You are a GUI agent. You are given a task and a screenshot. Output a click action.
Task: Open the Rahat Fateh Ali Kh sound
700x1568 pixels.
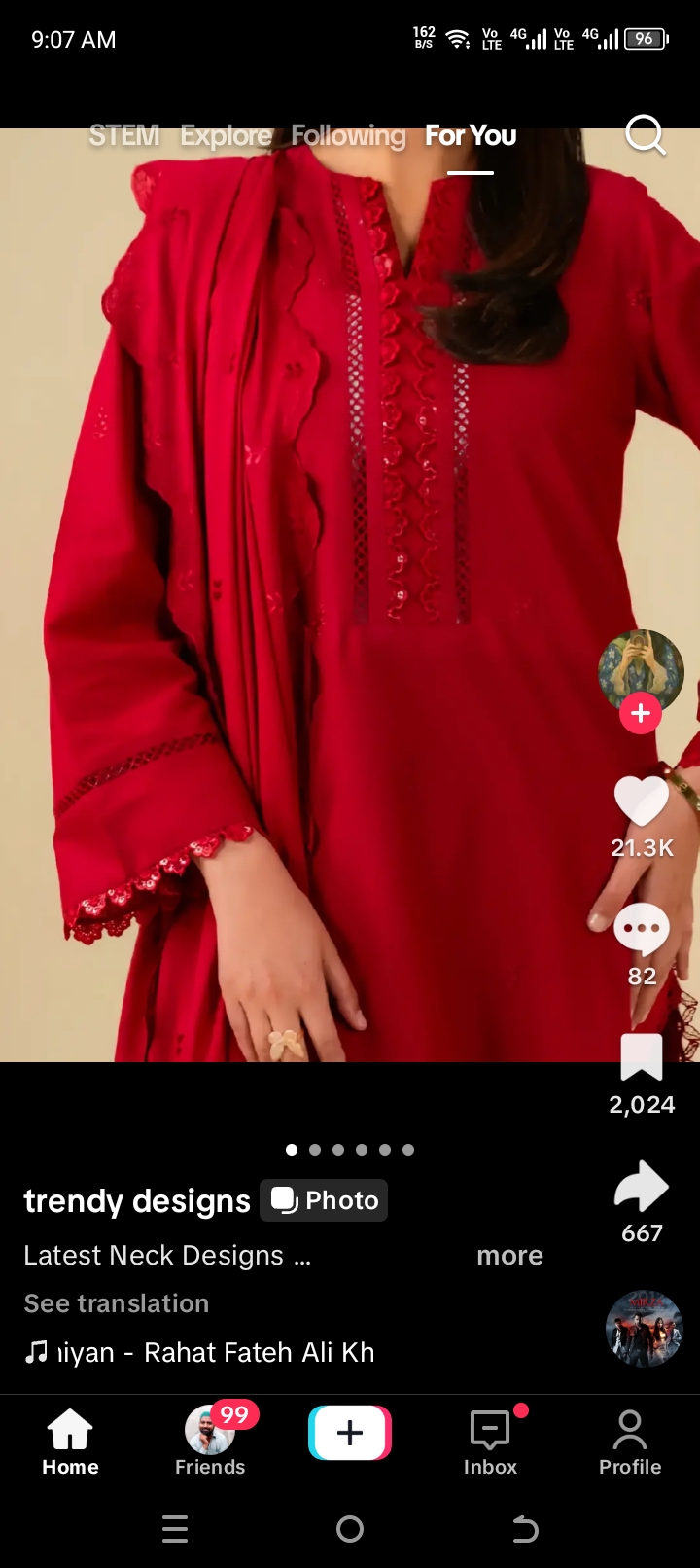click(214, 1352)
